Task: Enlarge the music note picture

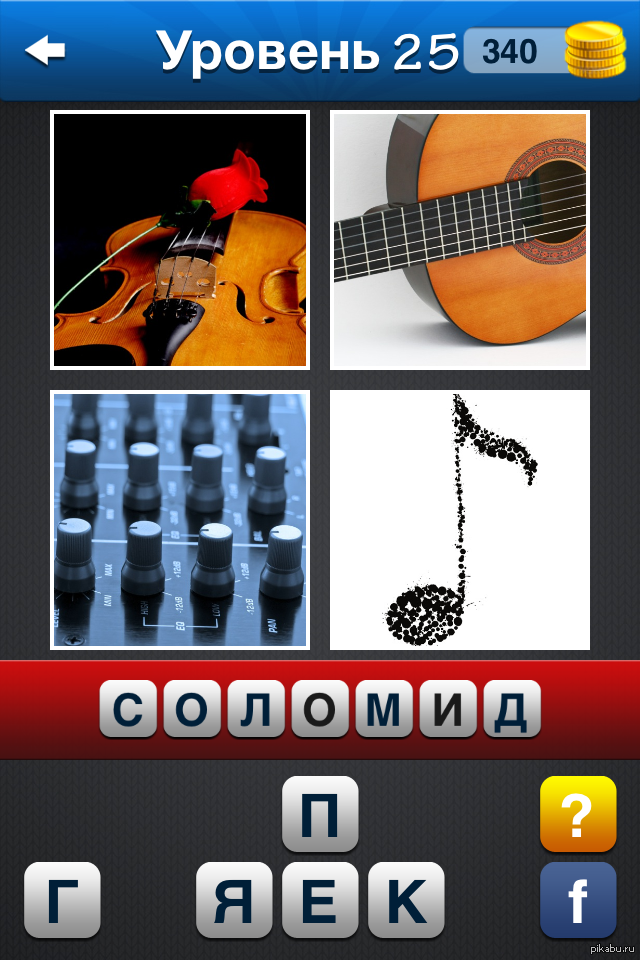Action: click(460, 520)
